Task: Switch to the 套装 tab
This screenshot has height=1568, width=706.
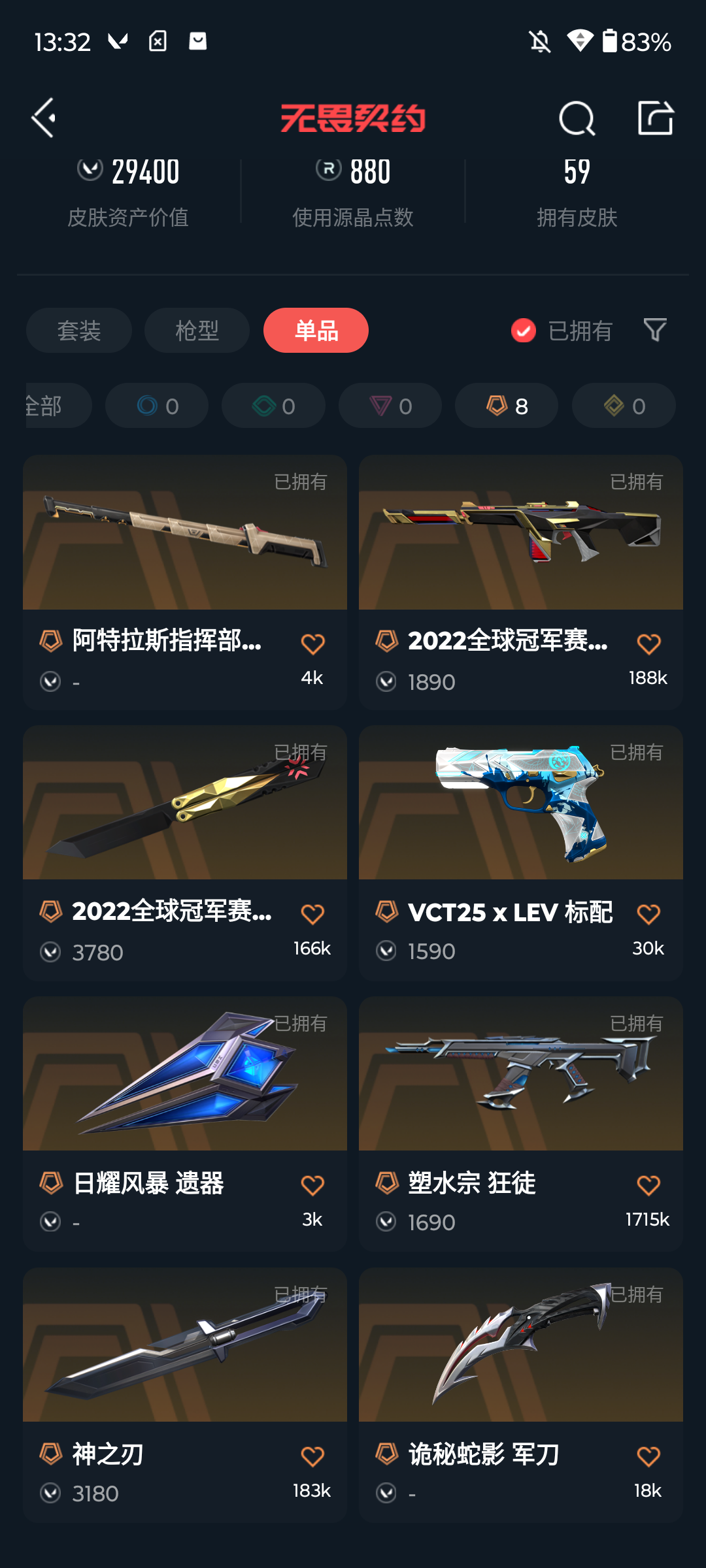Action: (x=79, y=331)
